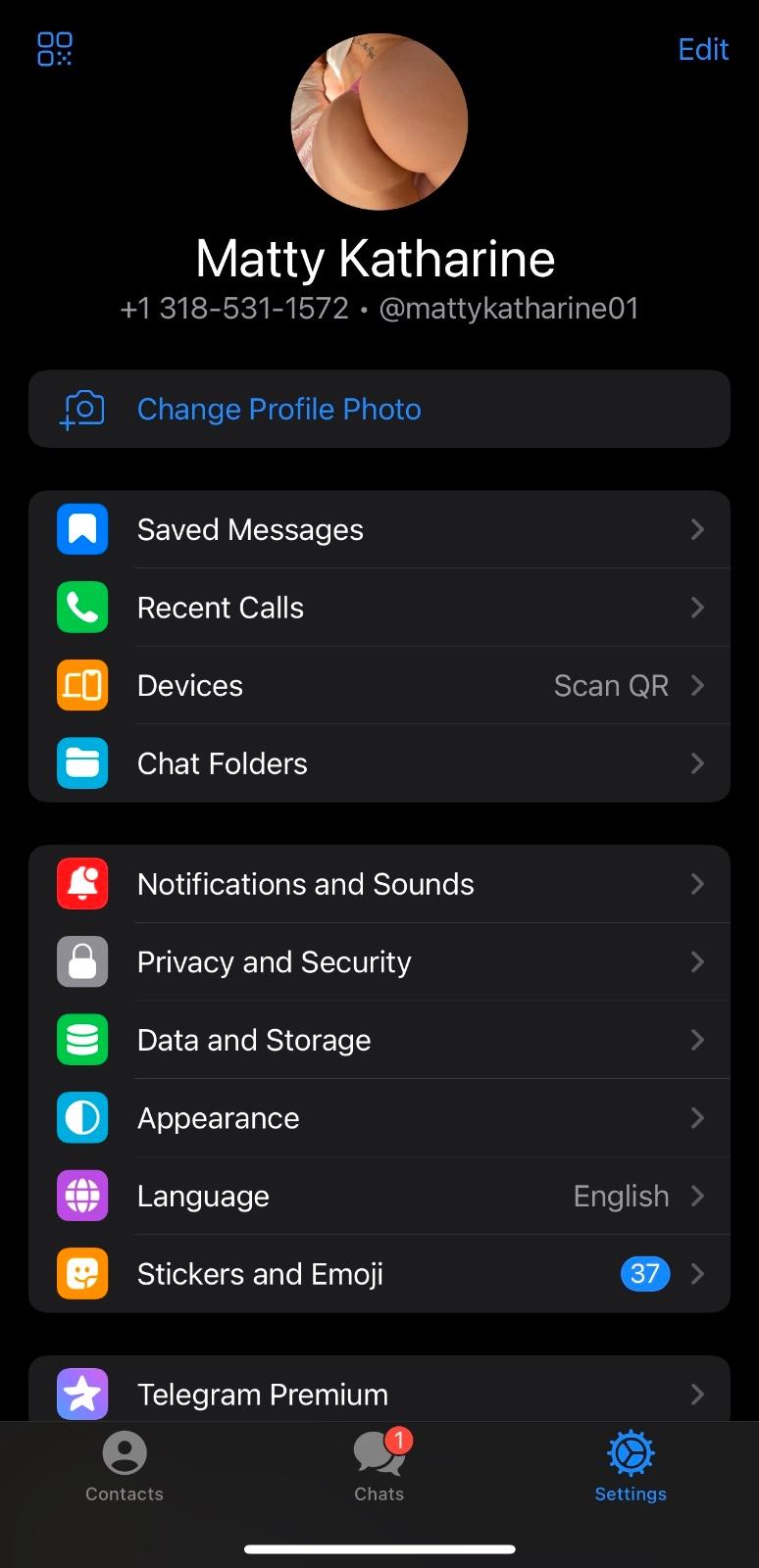The height and width of the screenshot is (1568, 759).
Task: Tap Edit to modify profile
Action: (x=702, y=49)
